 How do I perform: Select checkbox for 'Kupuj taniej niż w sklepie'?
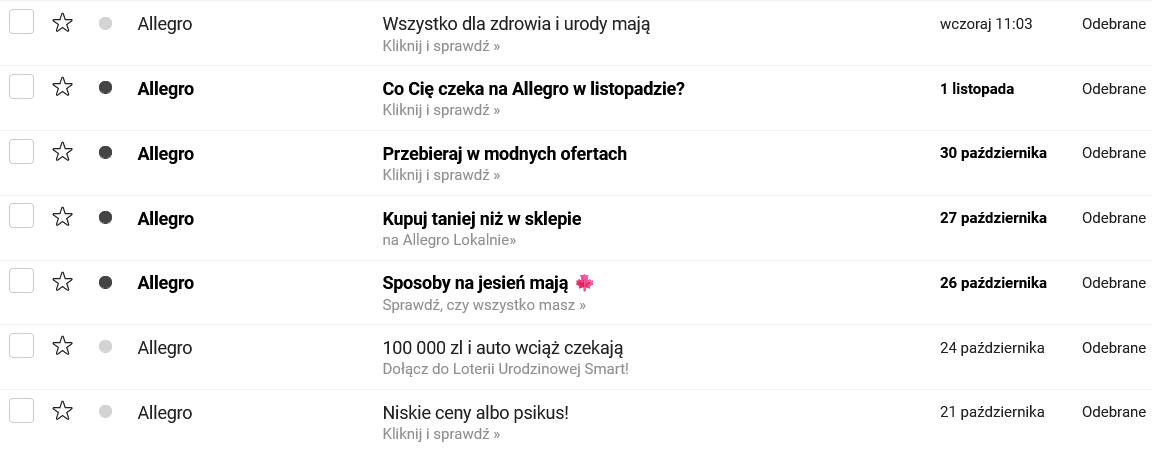pyautogui.click(x=21, y=217)
